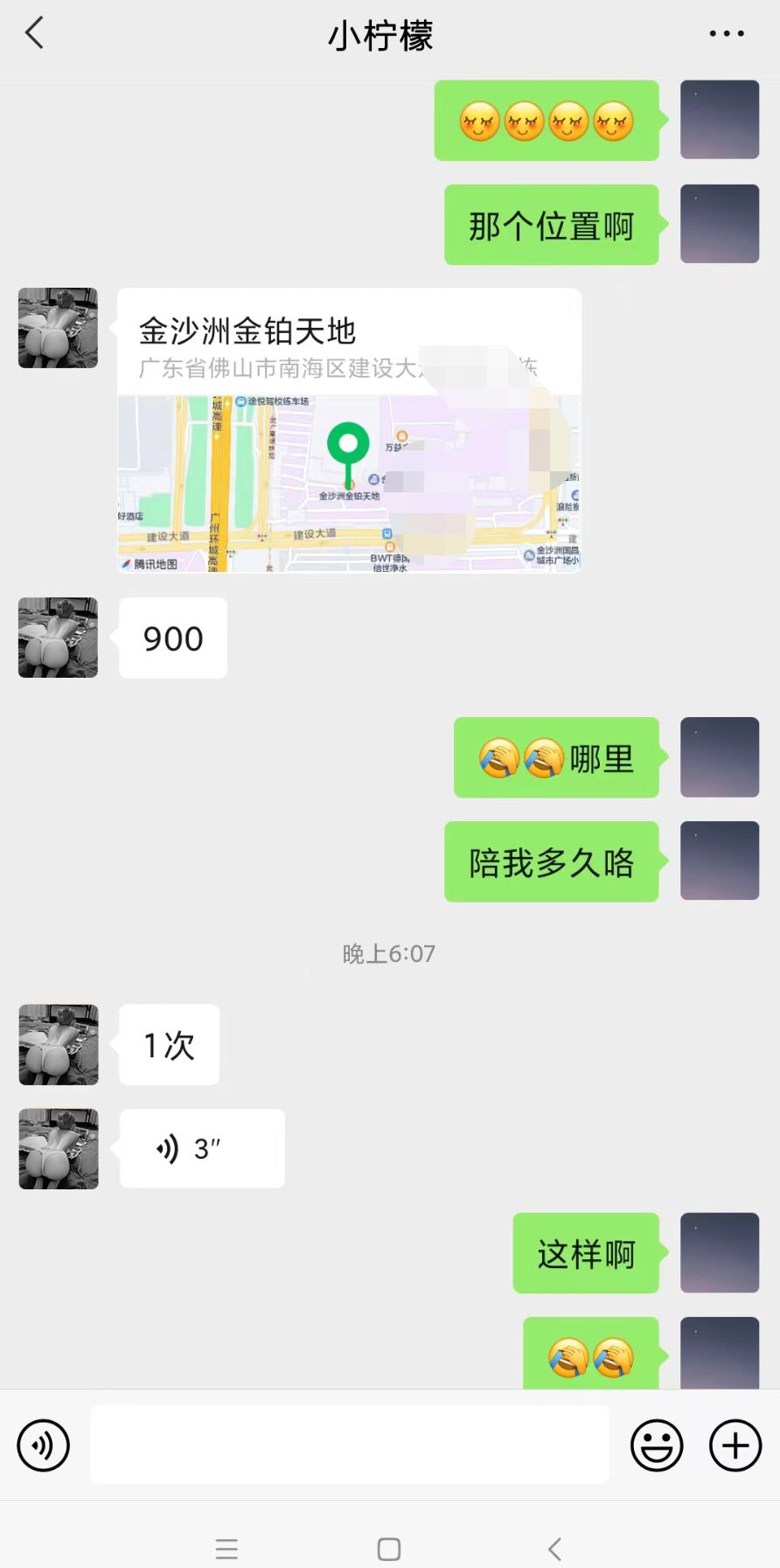Tap the 1次 message bubble
The width and height of the screenshot is (780, 1568).
tap(169, 1045)
